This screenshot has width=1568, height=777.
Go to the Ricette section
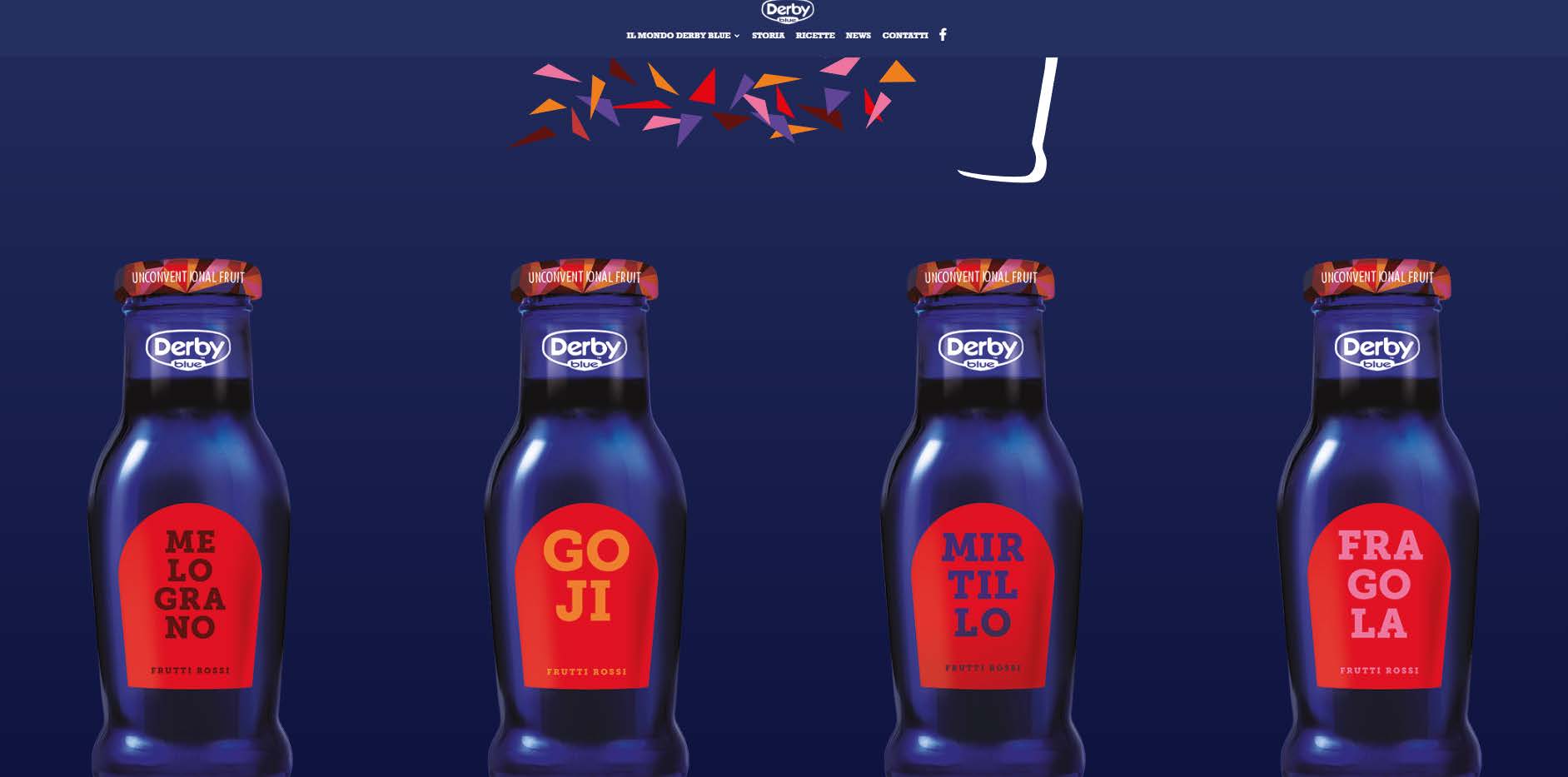814,35
